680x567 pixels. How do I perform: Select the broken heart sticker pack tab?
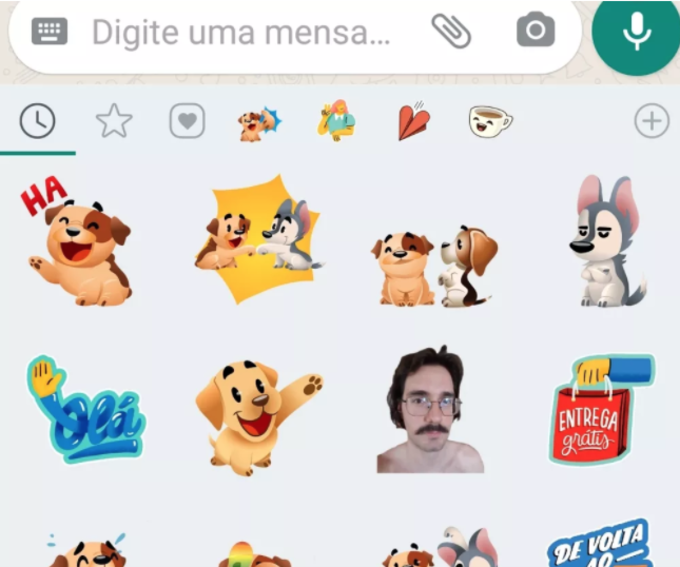412,122
